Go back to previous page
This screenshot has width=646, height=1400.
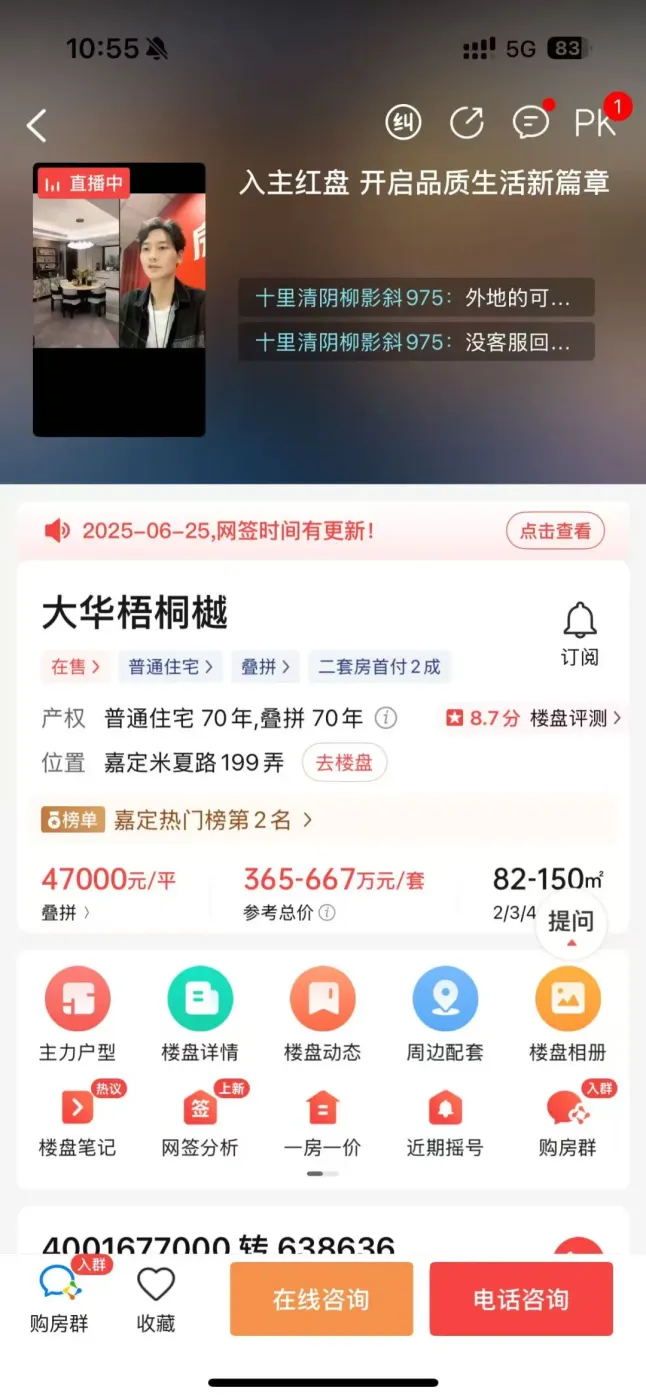[x=37, y=125]
